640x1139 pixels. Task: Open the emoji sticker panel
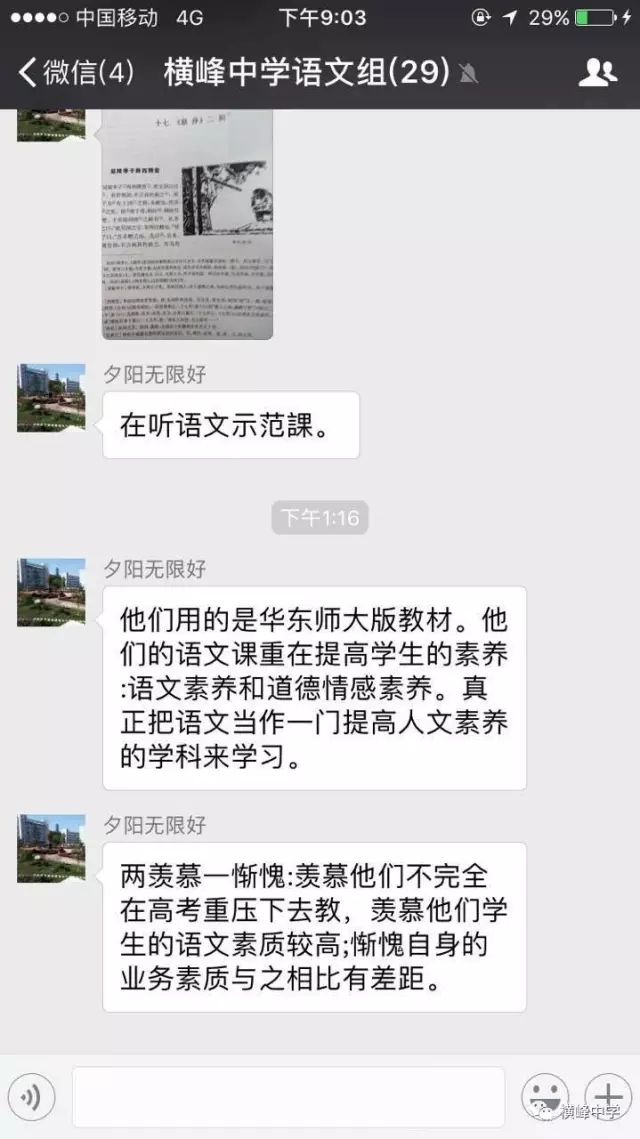tap(545, 1096)
